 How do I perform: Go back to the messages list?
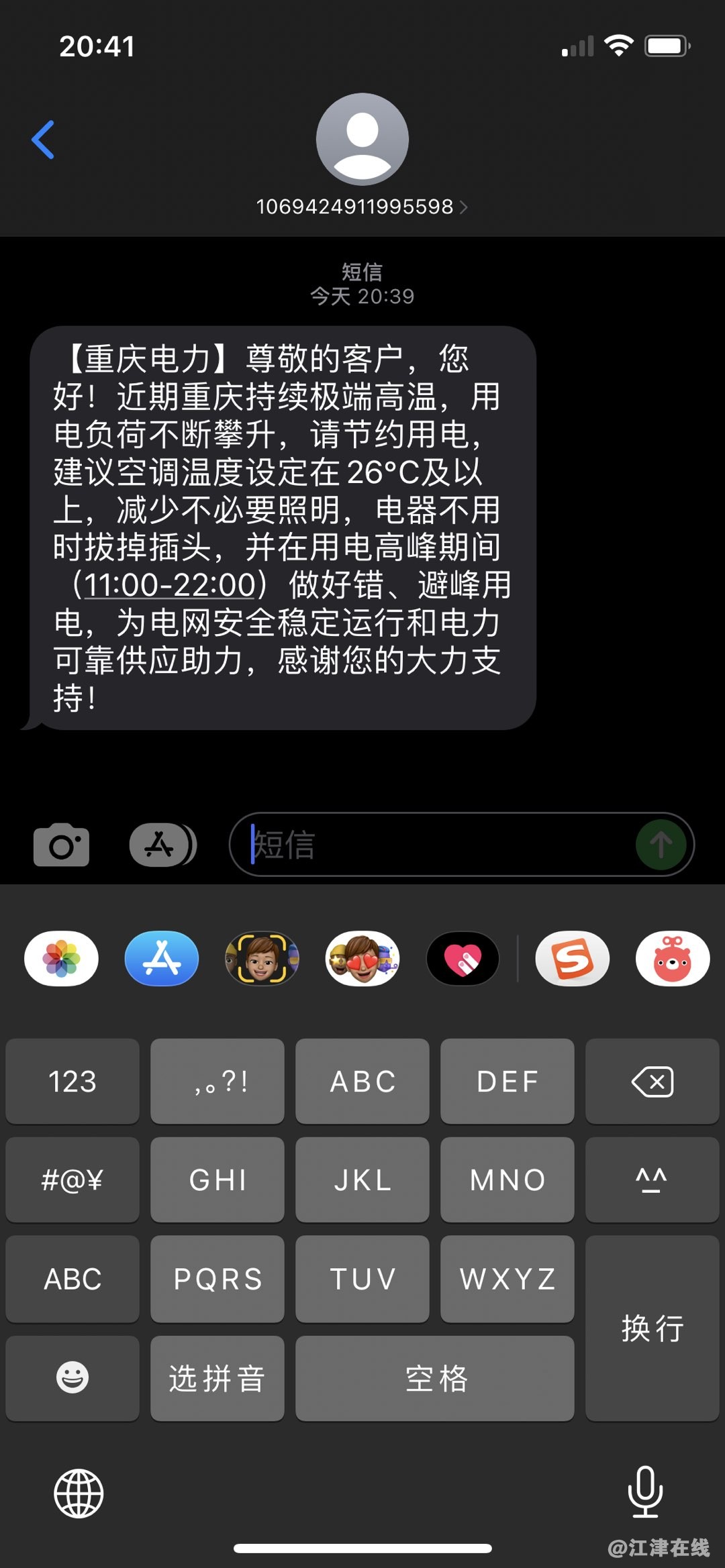[x=43, y=140]
